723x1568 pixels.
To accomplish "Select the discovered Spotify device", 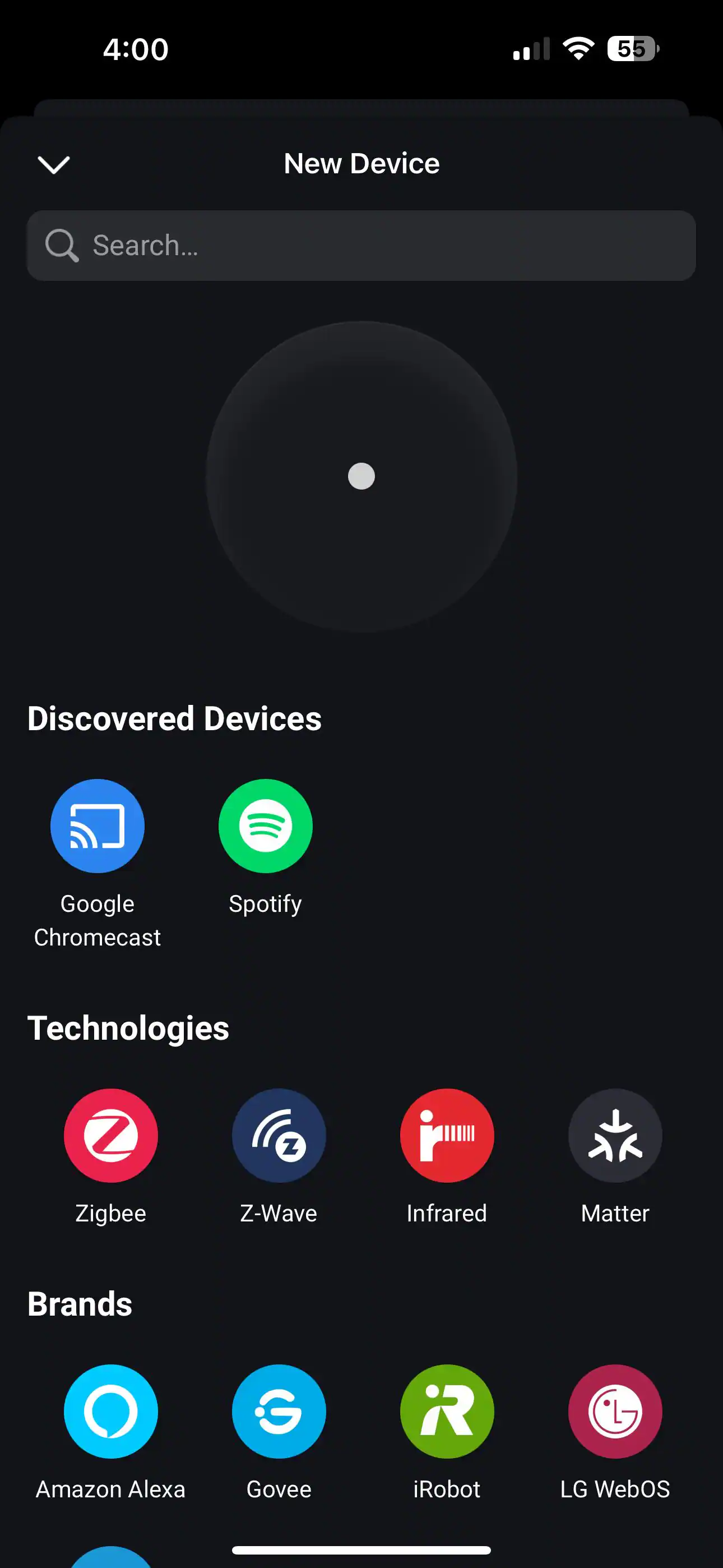I will pyautogui.click(x=265, y=826).
